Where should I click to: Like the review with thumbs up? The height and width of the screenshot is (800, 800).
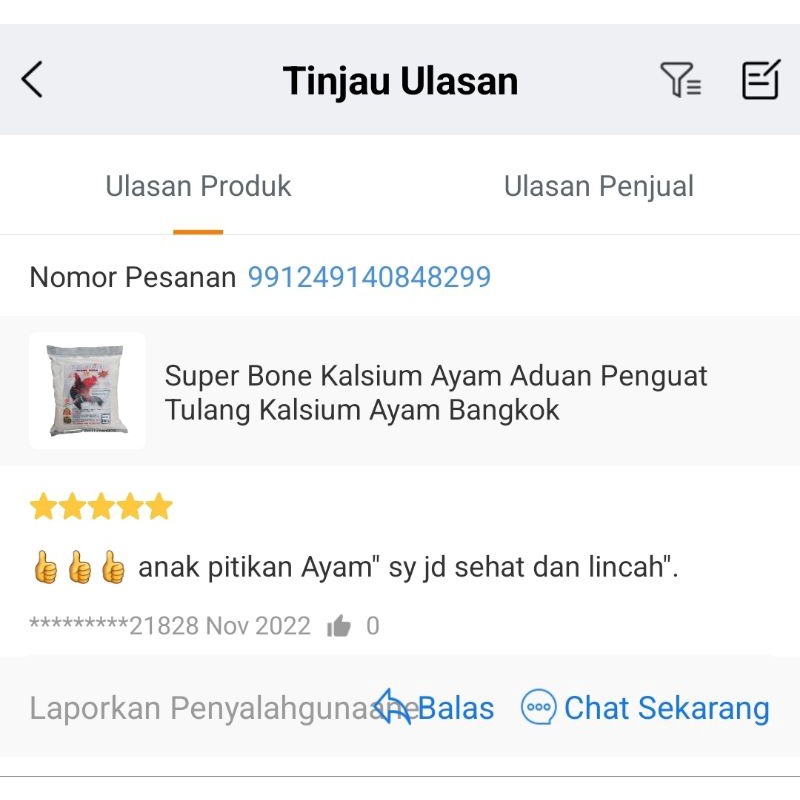pyautogui.click(x=340, y=627)
